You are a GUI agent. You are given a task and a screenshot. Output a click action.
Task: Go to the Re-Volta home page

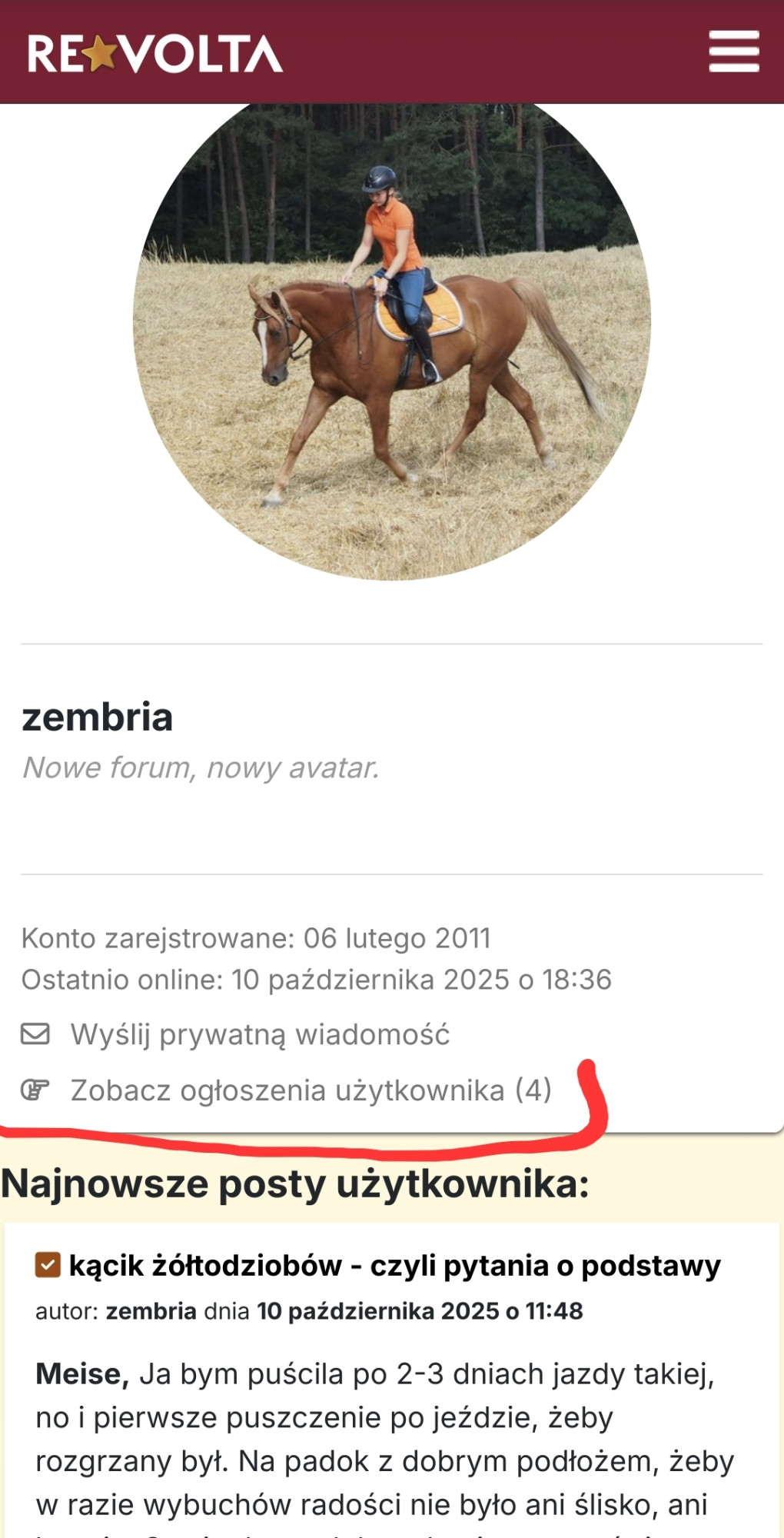click(x=155, y=54)
